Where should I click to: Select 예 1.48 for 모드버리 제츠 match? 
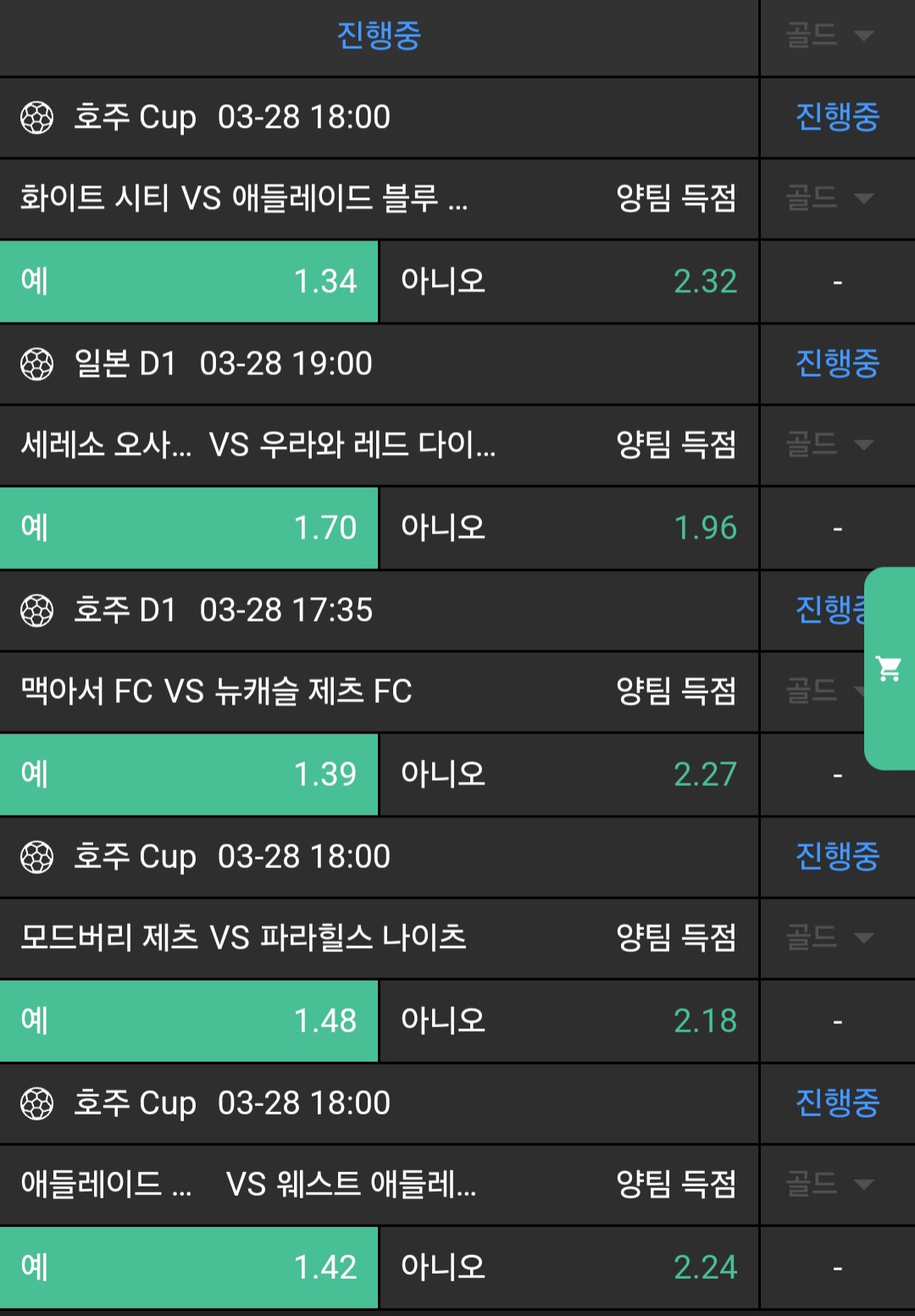pyautogui.click(x=189, y=1020)
